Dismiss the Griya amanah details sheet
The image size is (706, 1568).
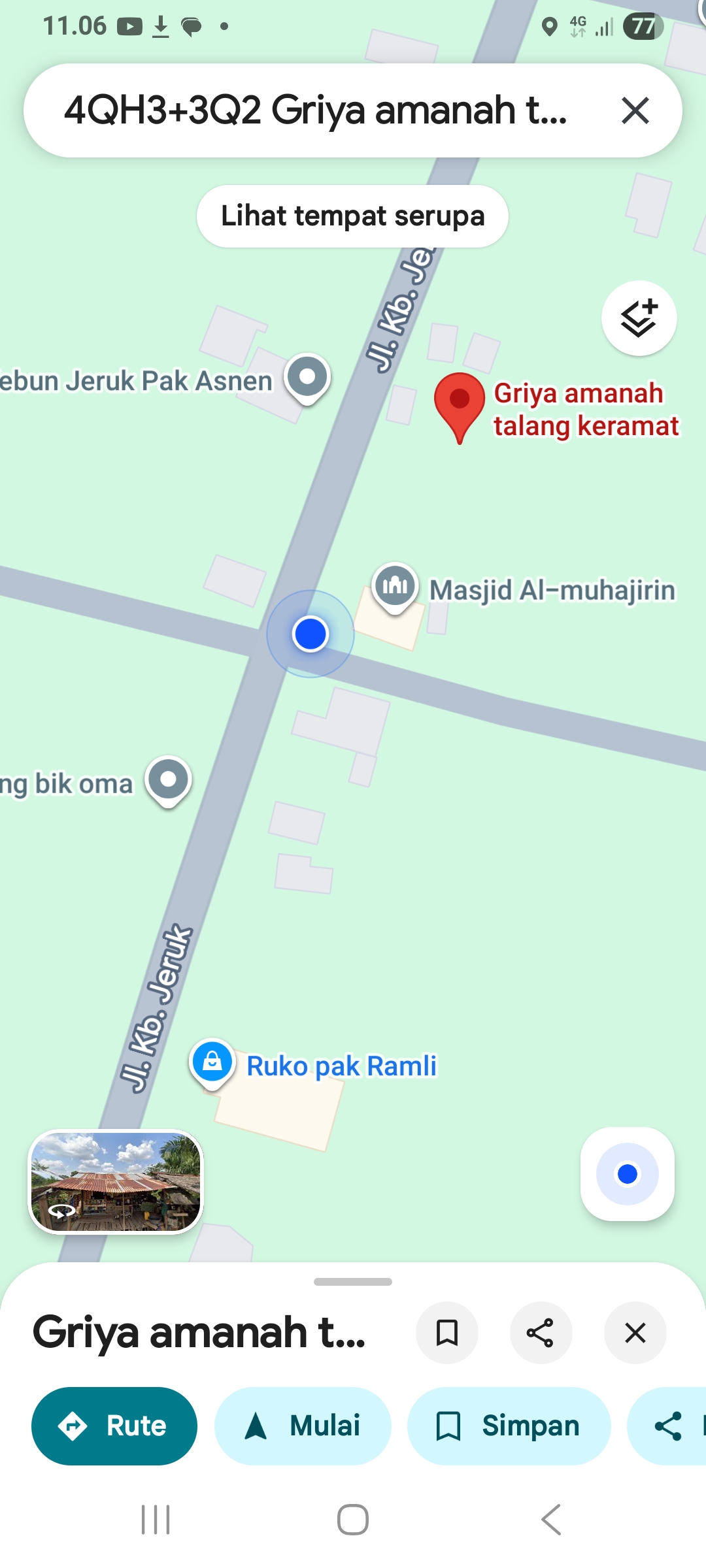(635, 1333)
